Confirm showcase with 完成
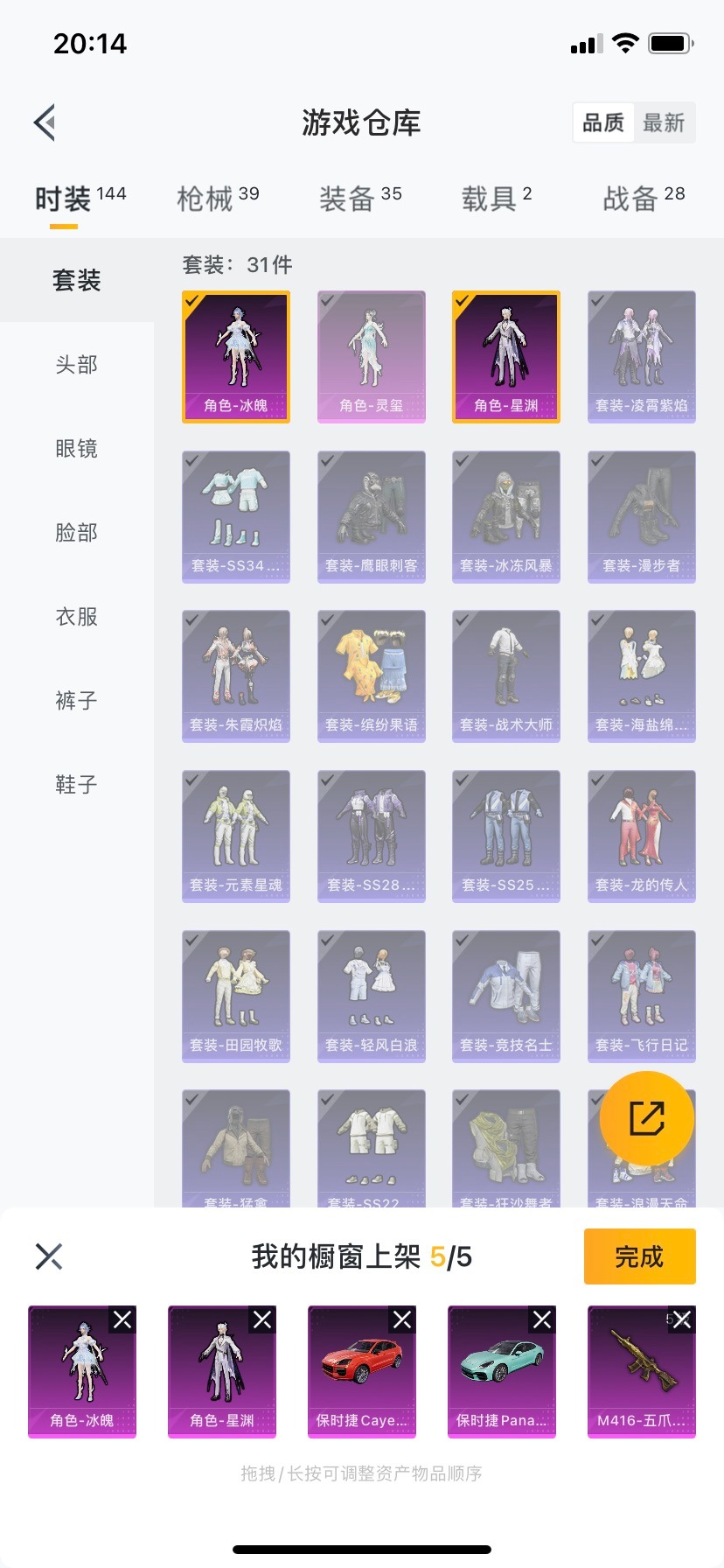The width and height of the screenshot is (724, 1568). (639, 1256)
